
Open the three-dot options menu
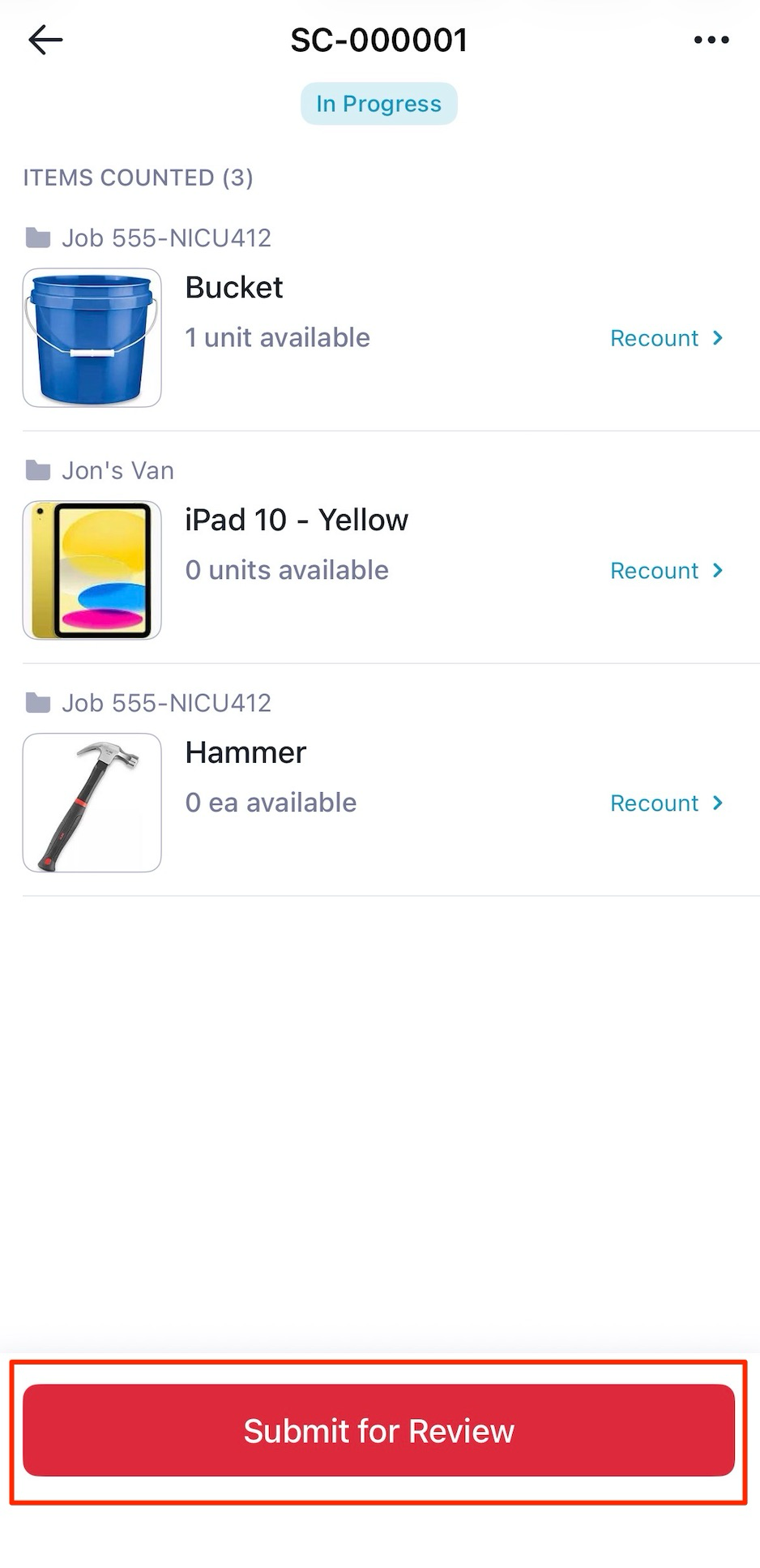711,39
